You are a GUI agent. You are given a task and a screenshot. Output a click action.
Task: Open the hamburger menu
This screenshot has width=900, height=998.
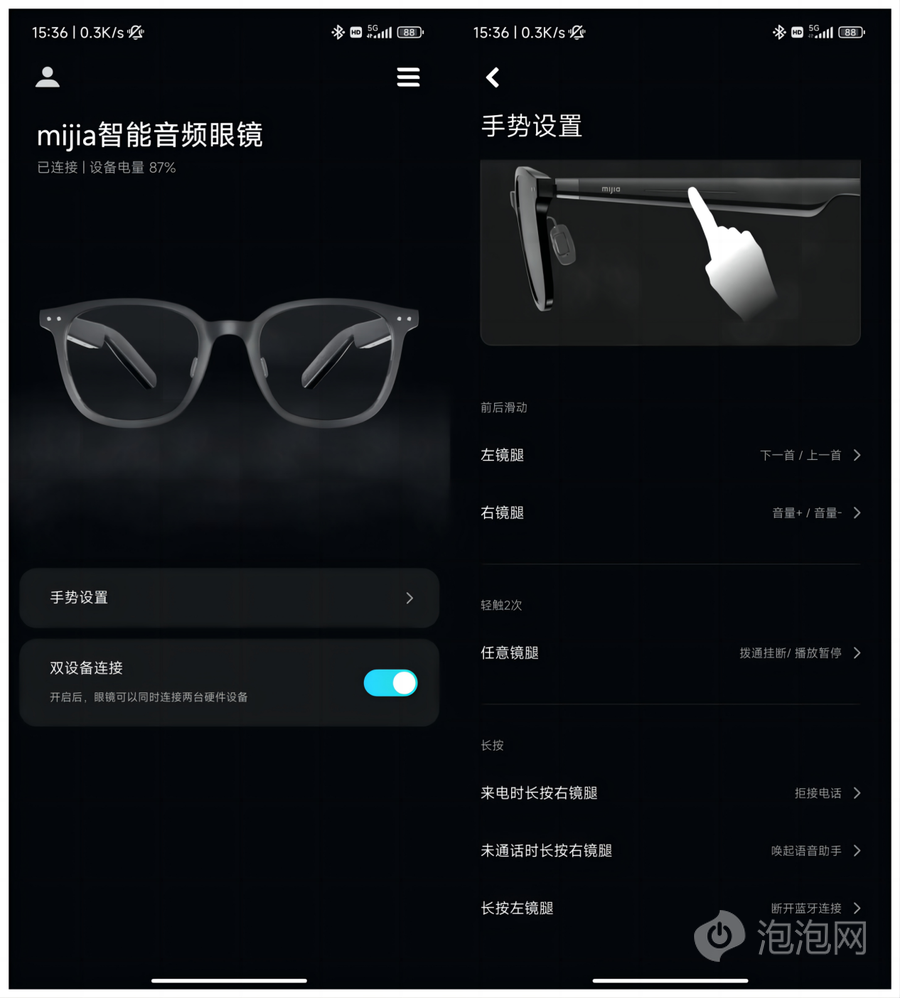tap(408, 77)
